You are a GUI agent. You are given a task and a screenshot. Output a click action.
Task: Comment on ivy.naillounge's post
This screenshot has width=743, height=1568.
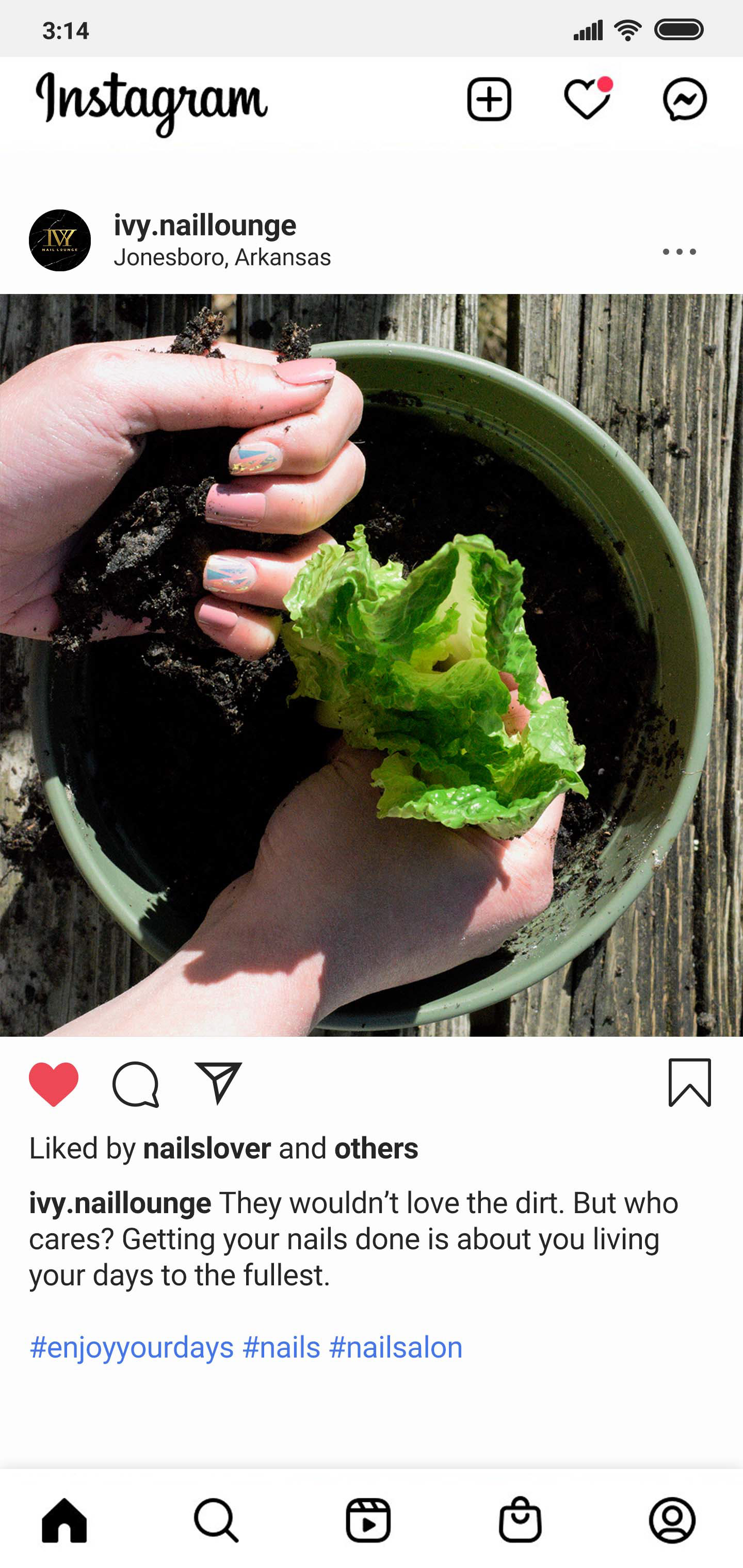136,1084
